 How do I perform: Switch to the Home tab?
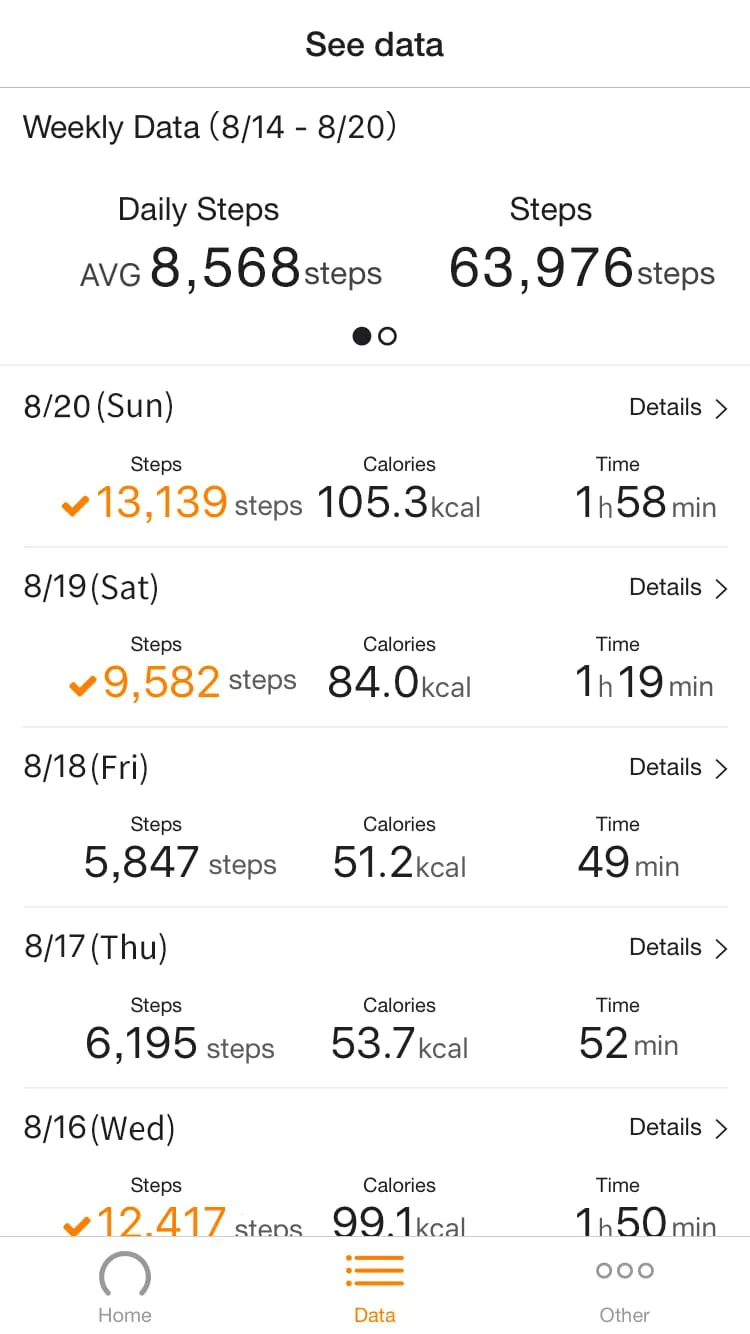(124, 1285)
